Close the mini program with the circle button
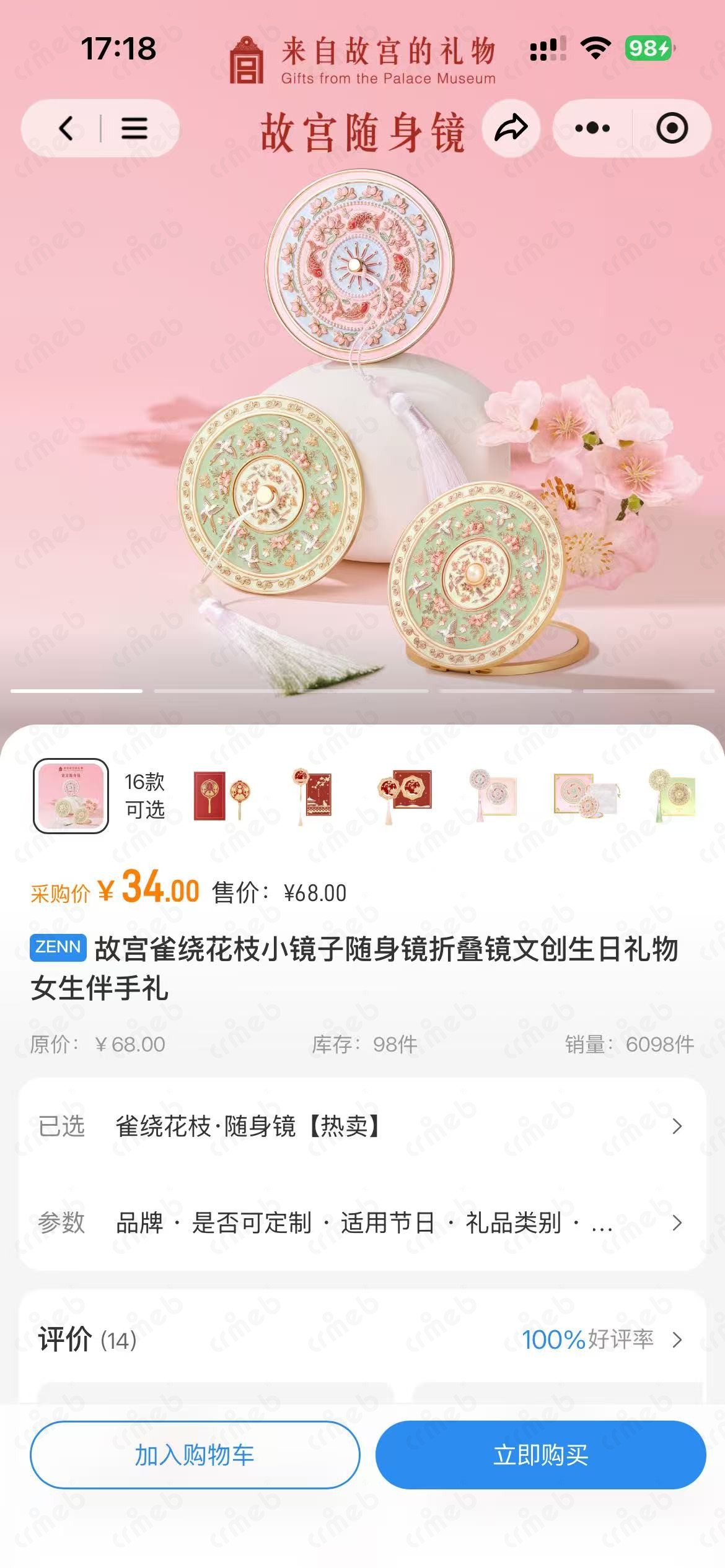 [x=672, y=128]
